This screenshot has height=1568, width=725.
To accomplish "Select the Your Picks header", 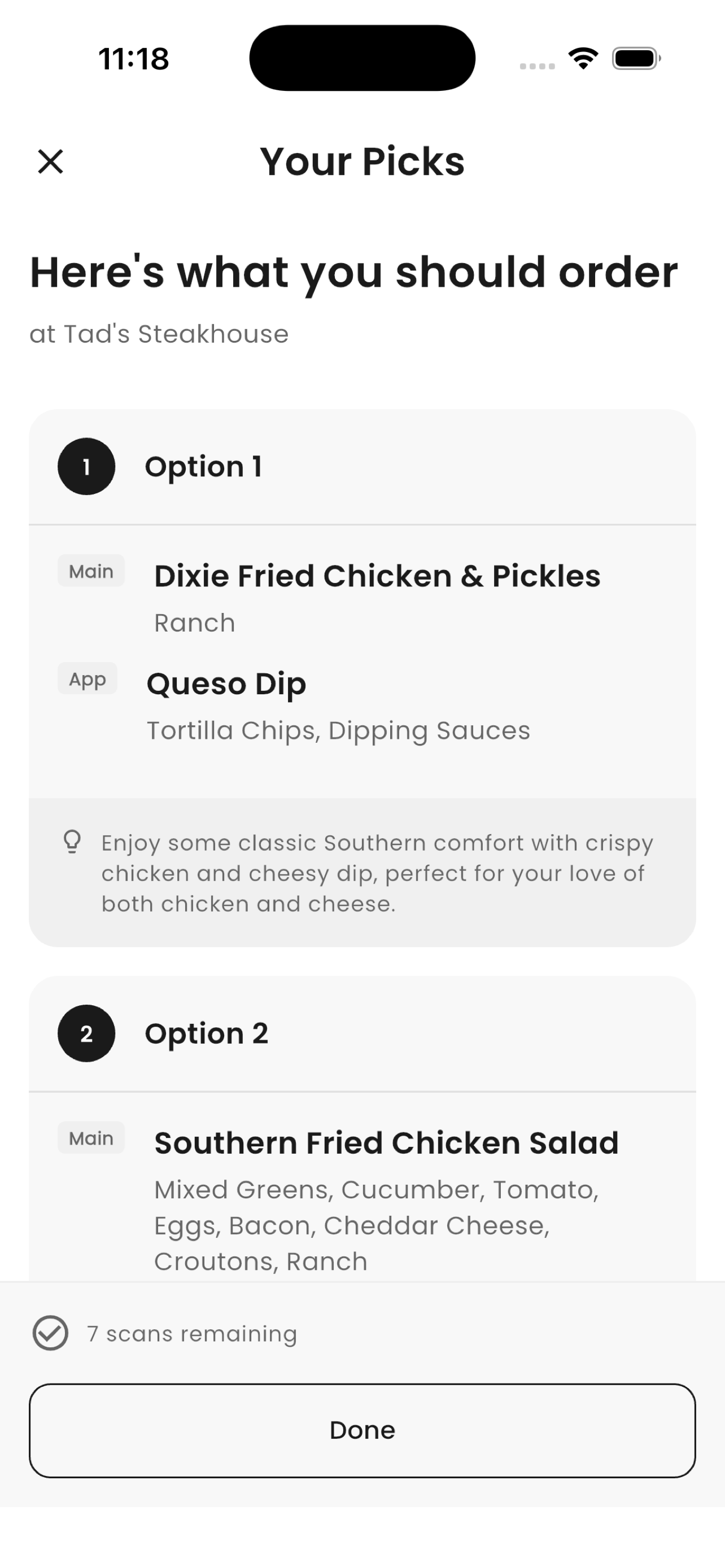I will 362,161.
